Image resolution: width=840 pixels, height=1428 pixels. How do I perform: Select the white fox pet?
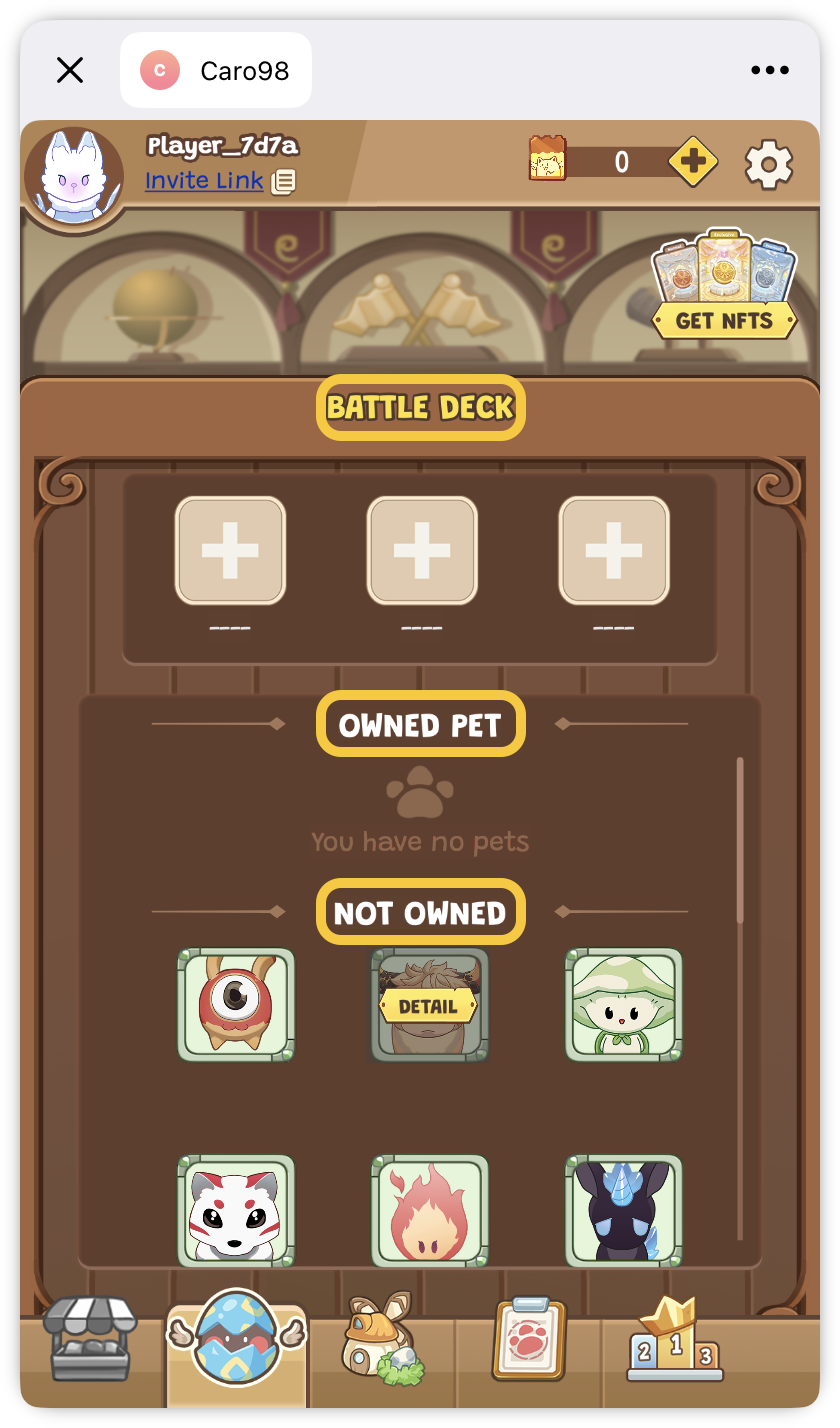tap(236, 1210)
